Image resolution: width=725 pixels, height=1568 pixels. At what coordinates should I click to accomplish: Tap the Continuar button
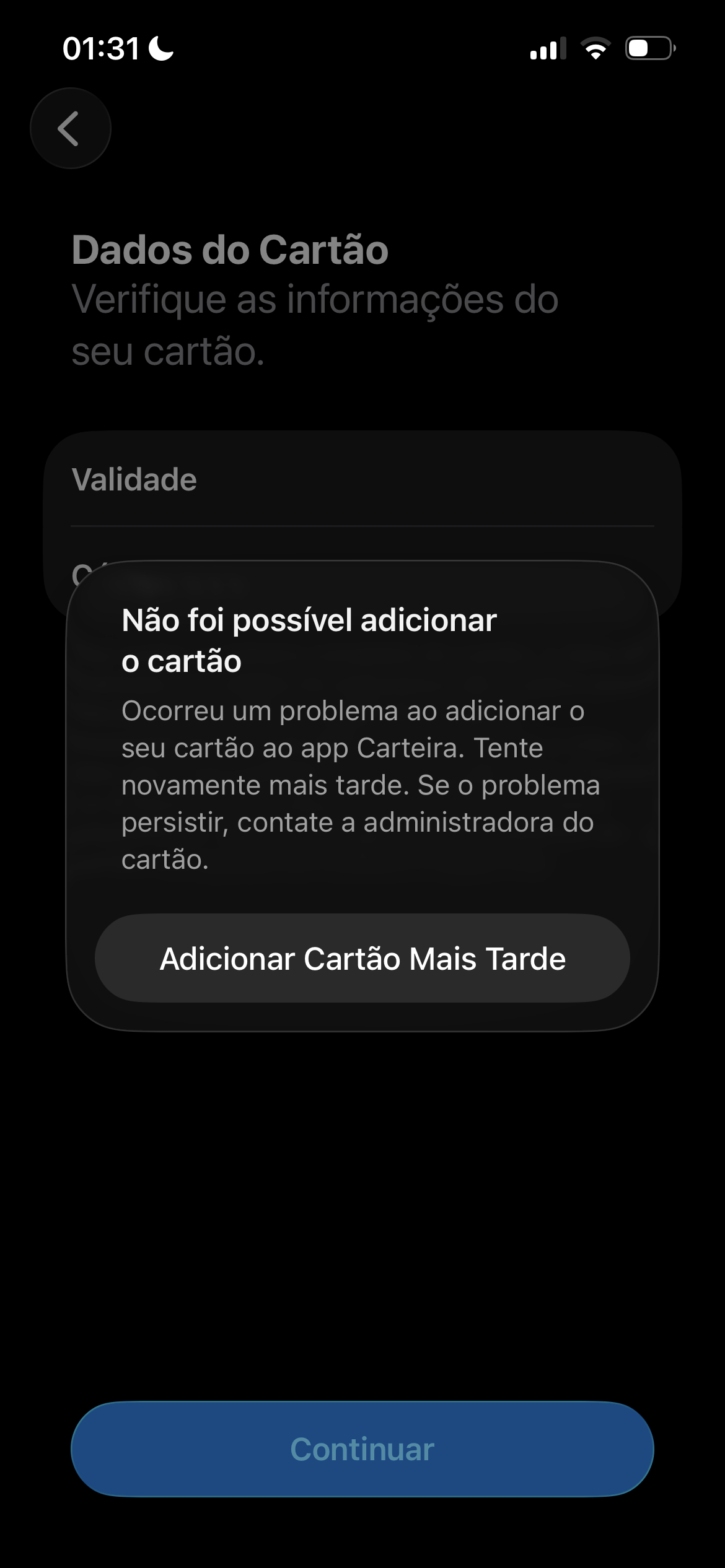pyautogui.click(x=362, y=1449)
